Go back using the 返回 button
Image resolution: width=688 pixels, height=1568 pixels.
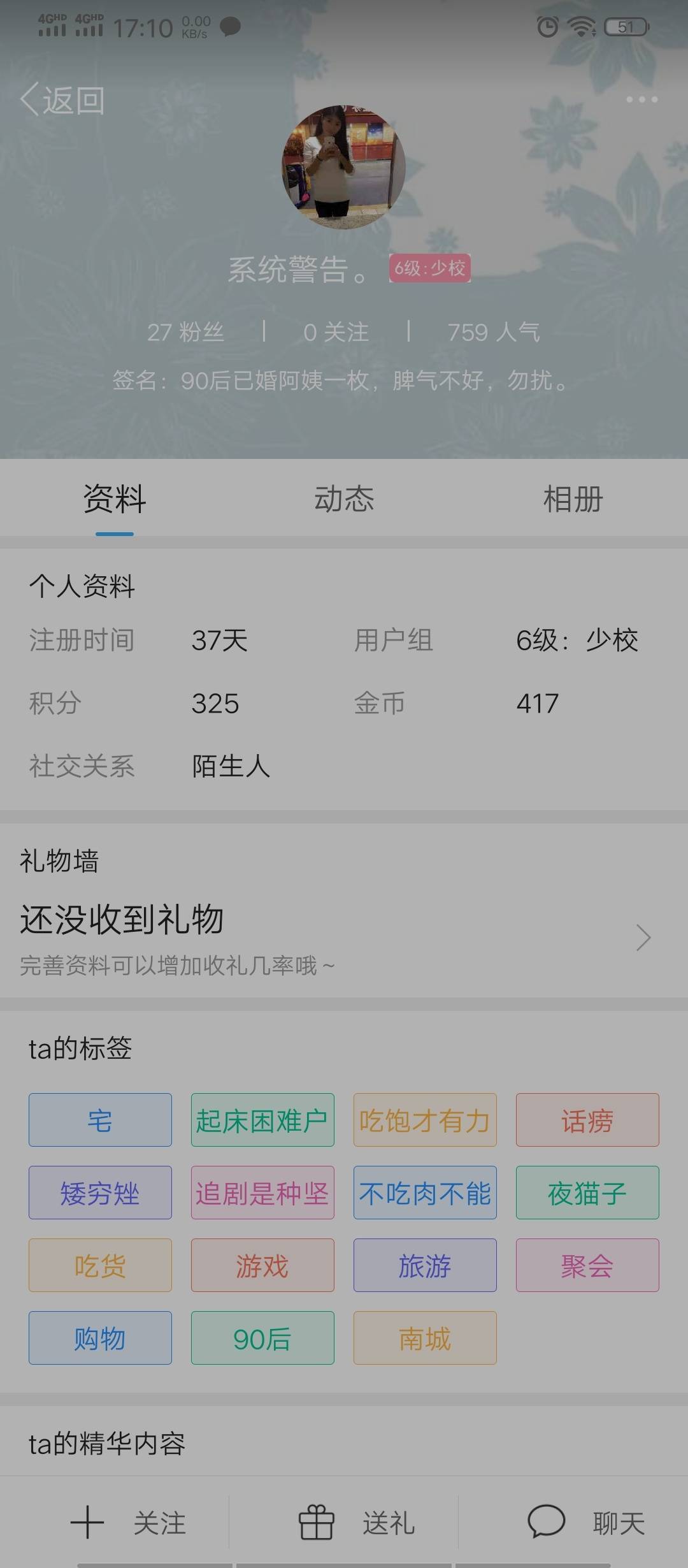tap(62, 100)
